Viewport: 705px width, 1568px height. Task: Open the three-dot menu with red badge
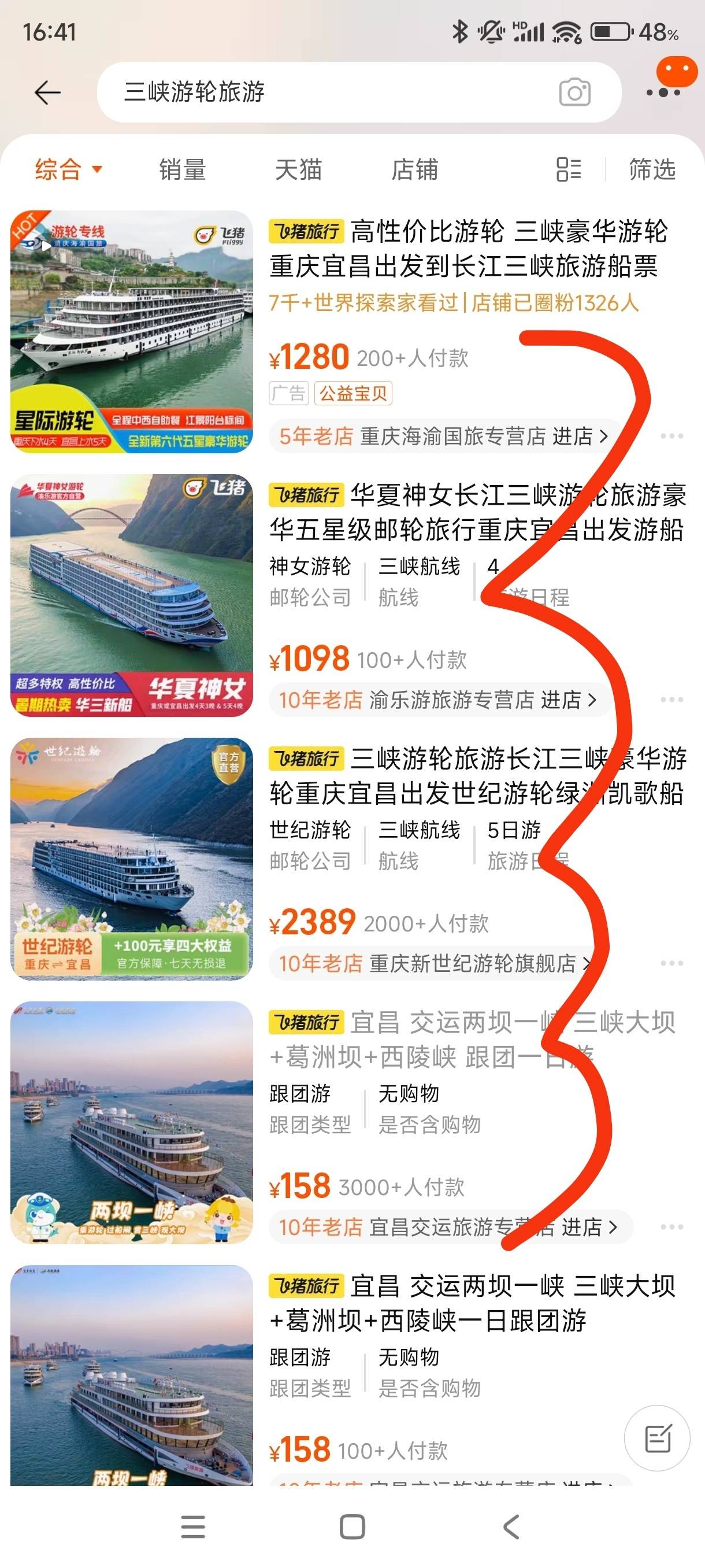pyautogui.click(x=663, y=92)
